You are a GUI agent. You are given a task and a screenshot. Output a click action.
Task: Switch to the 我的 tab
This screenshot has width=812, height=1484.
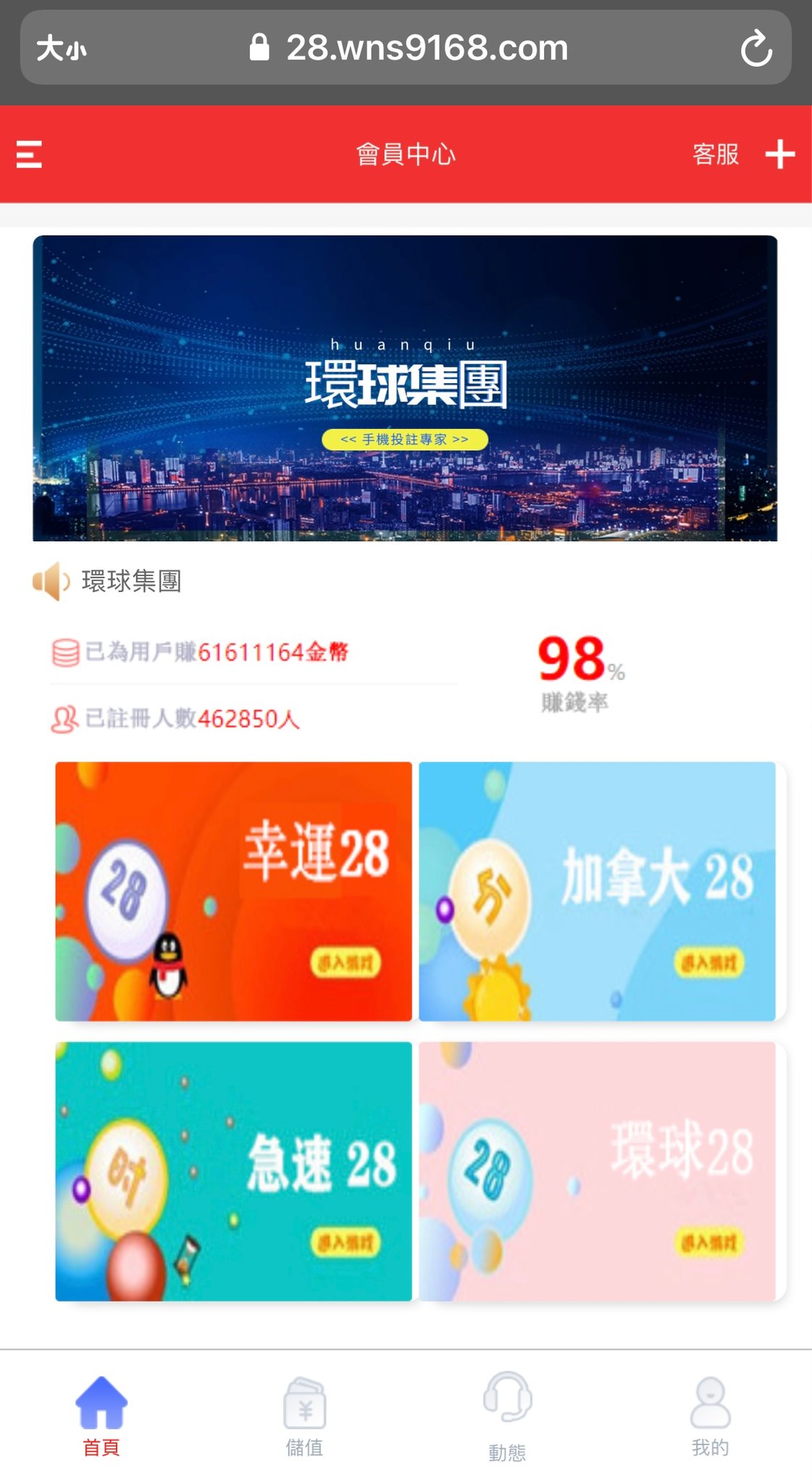click(710, 1416)
